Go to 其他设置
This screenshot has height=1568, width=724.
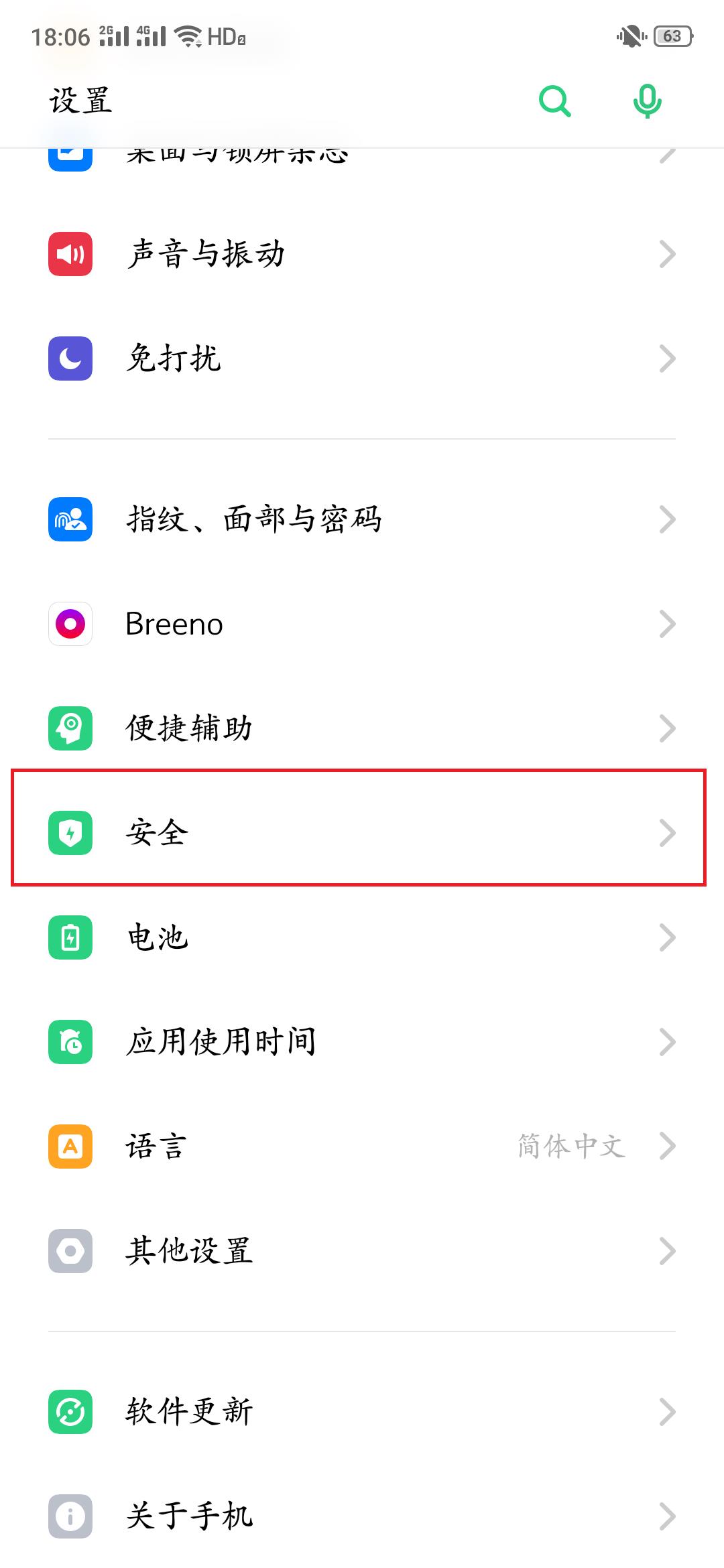(362, 1251)
